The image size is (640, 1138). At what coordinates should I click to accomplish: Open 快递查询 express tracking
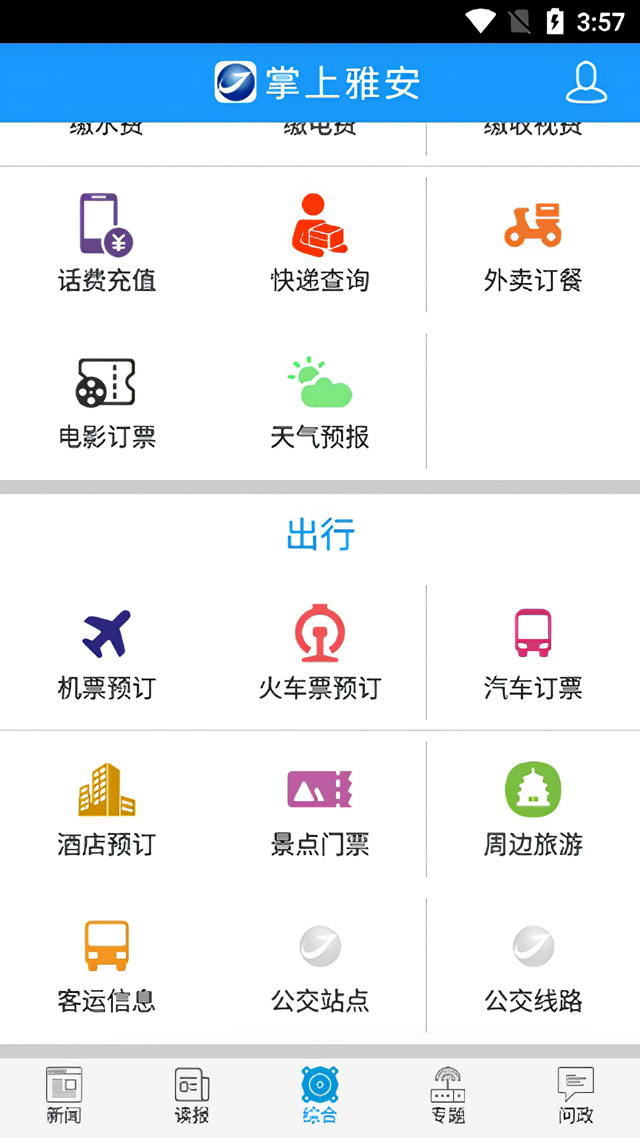click(320, 244)
